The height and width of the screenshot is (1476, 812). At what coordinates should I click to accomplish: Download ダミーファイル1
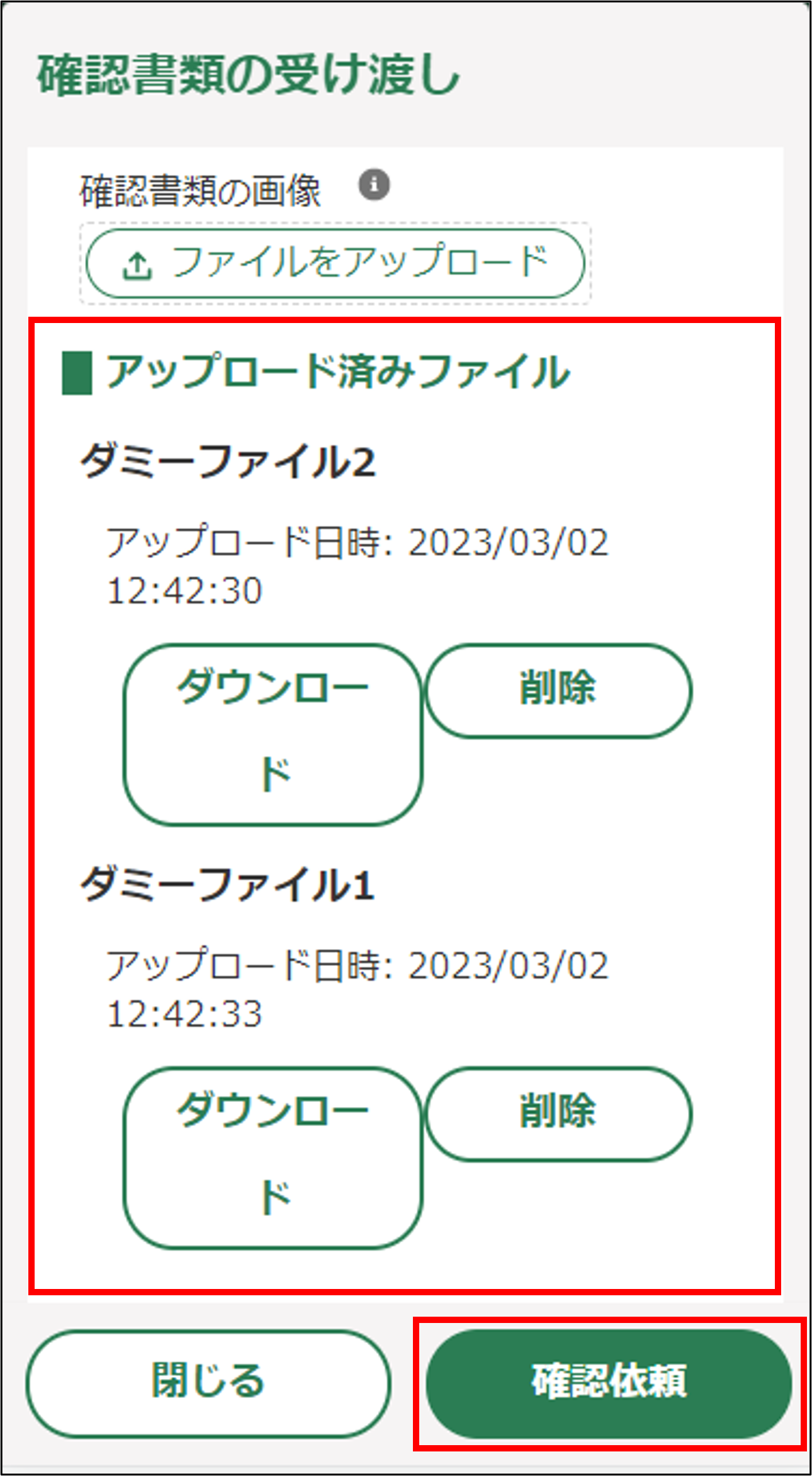pos(273,1157)
